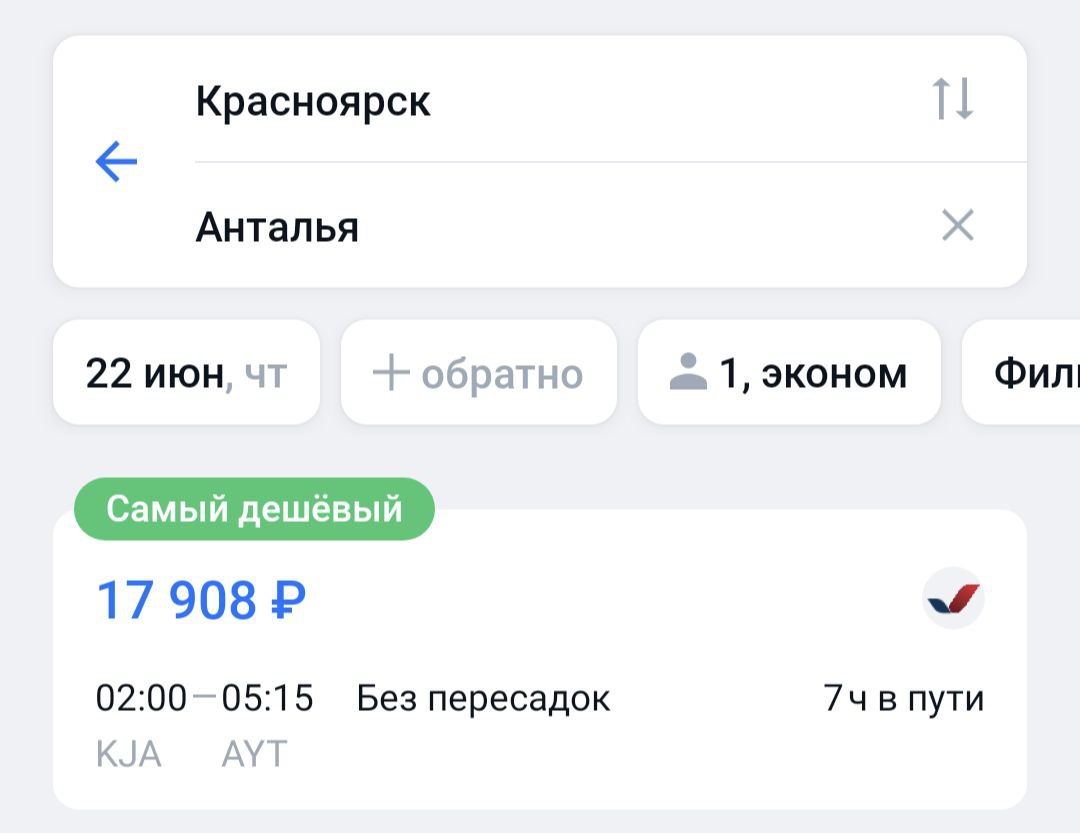1080x833 pixels.
Task: Add a return date with обратно
Action: click(478, 373)
